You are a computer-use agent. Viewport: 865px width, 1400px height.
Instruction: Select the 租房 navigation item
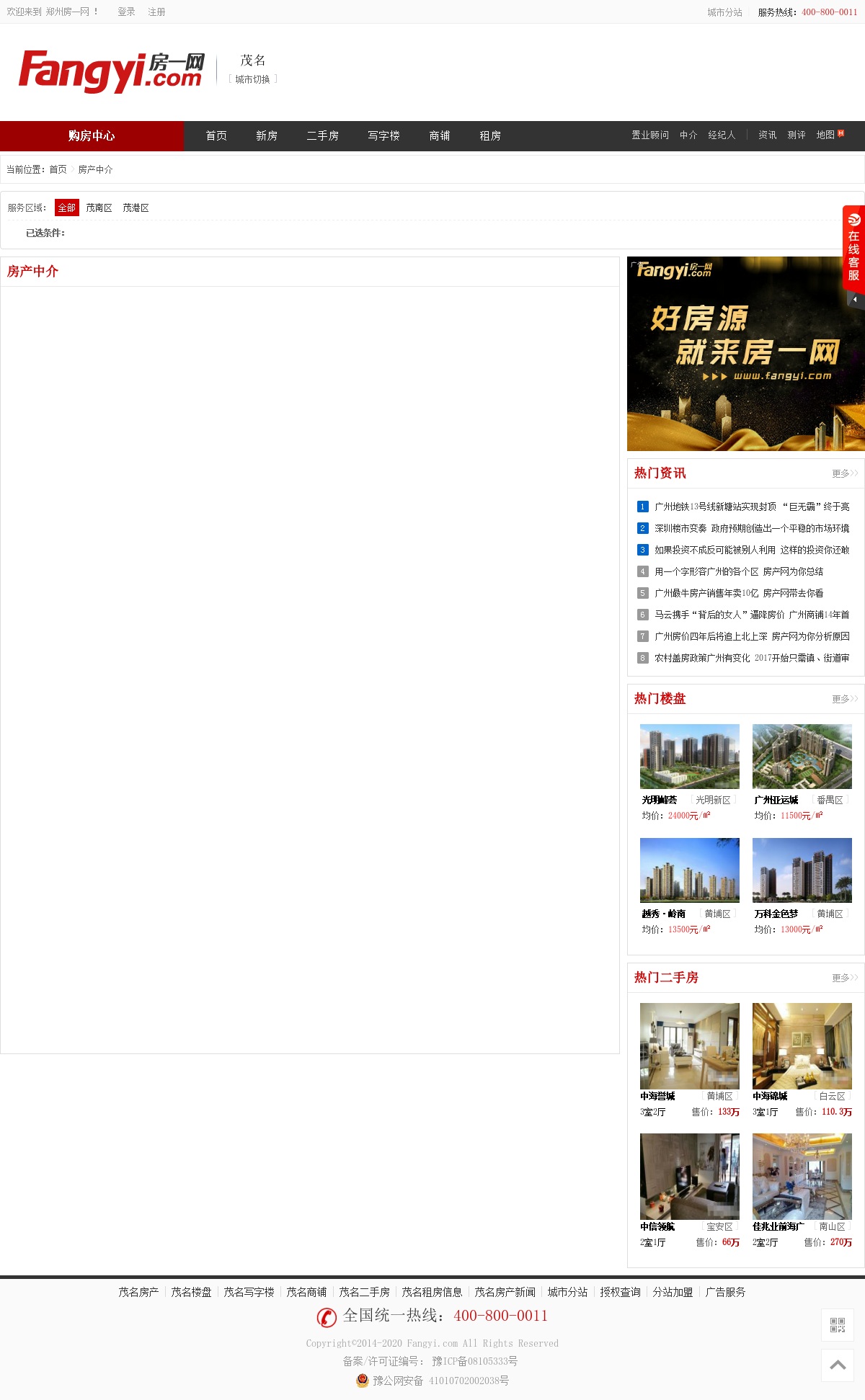click(490, 135)
